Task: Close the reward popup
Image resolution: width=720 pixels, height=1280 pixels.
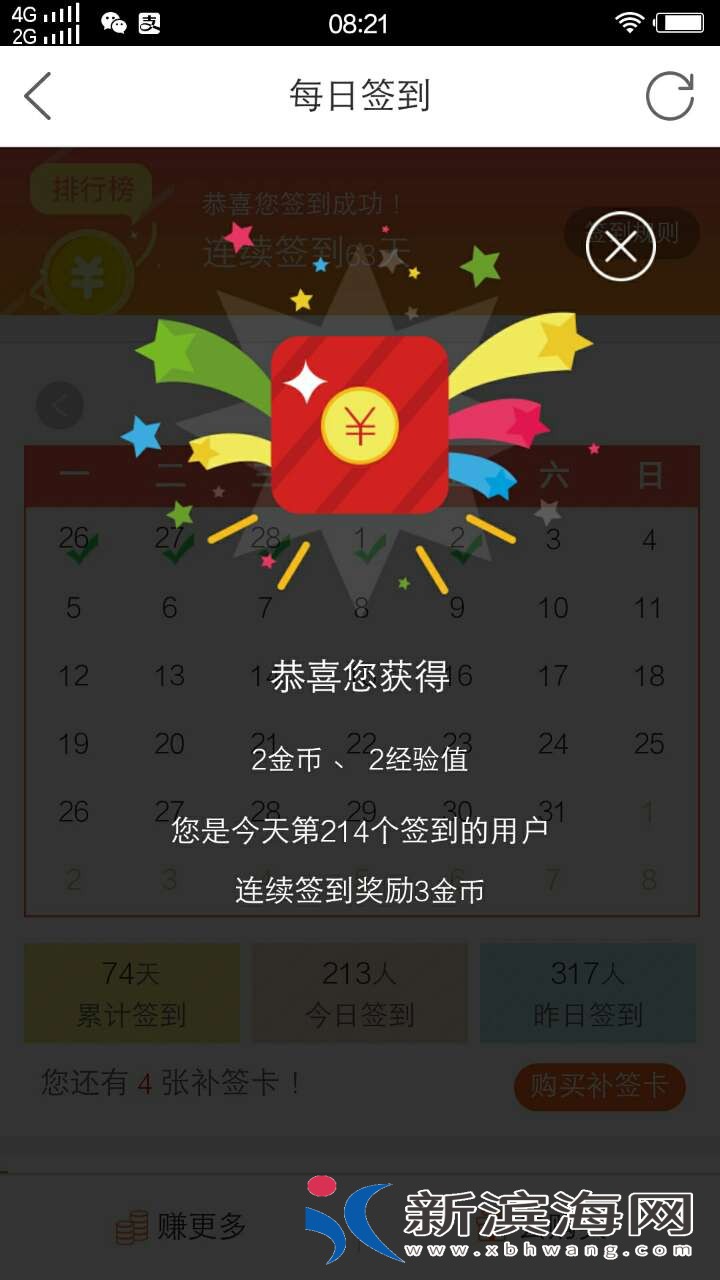Action: coord(620,246)
